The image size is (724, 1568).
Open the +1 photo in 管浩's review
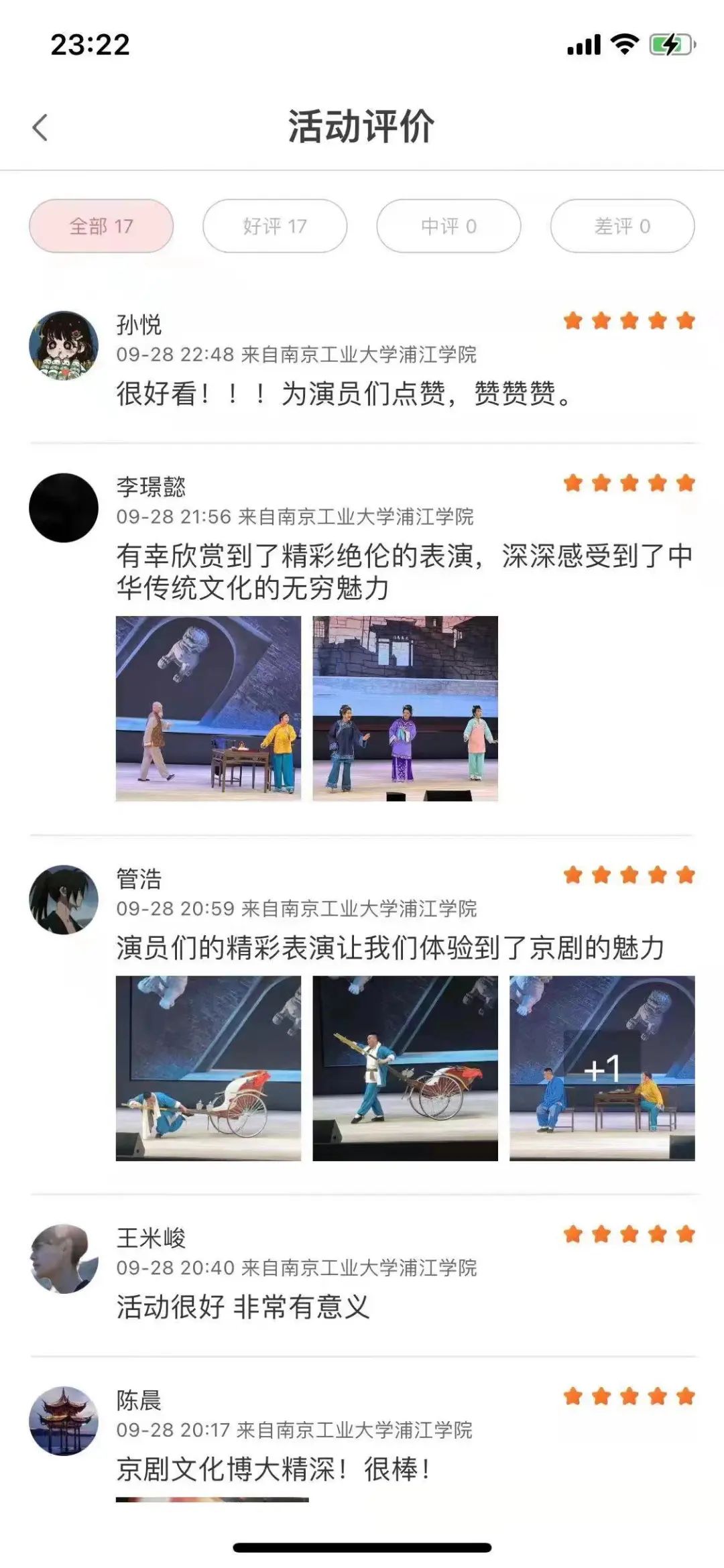click(602, 1068)
